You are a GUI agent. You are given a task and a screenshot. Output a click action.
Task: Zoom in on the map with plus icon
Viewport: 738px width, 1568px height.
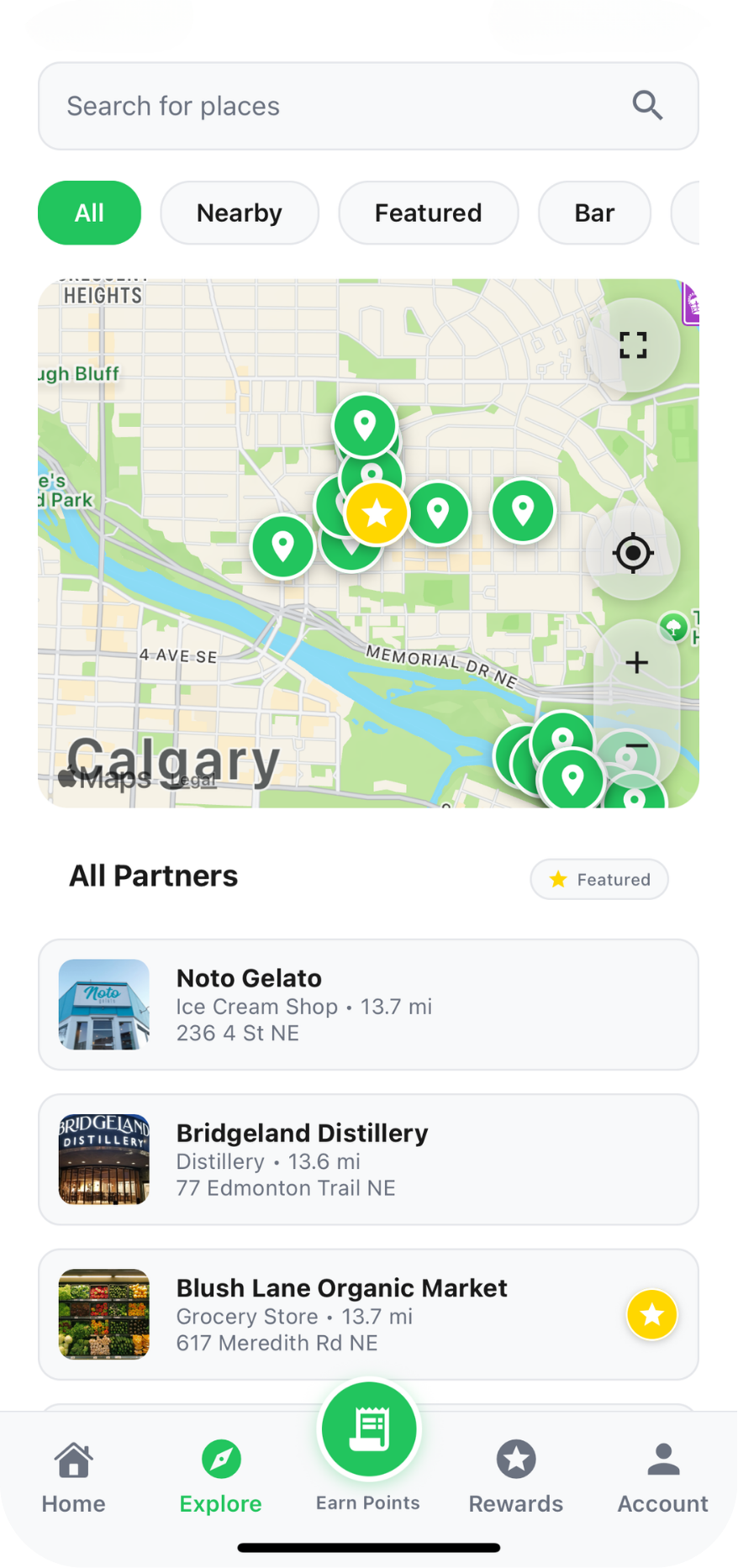(x=635, y=662)
